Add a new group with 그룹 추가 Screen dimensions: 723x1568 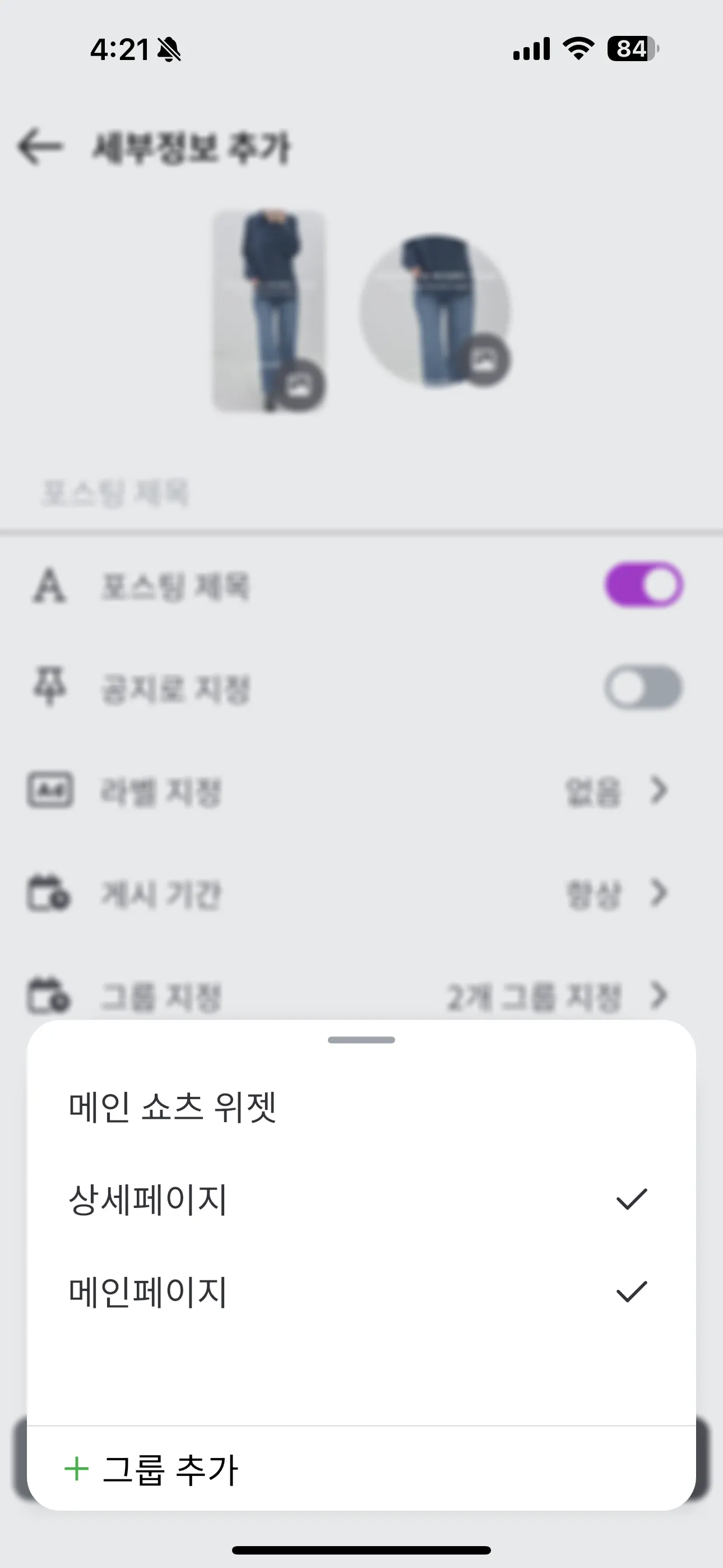152,1469
